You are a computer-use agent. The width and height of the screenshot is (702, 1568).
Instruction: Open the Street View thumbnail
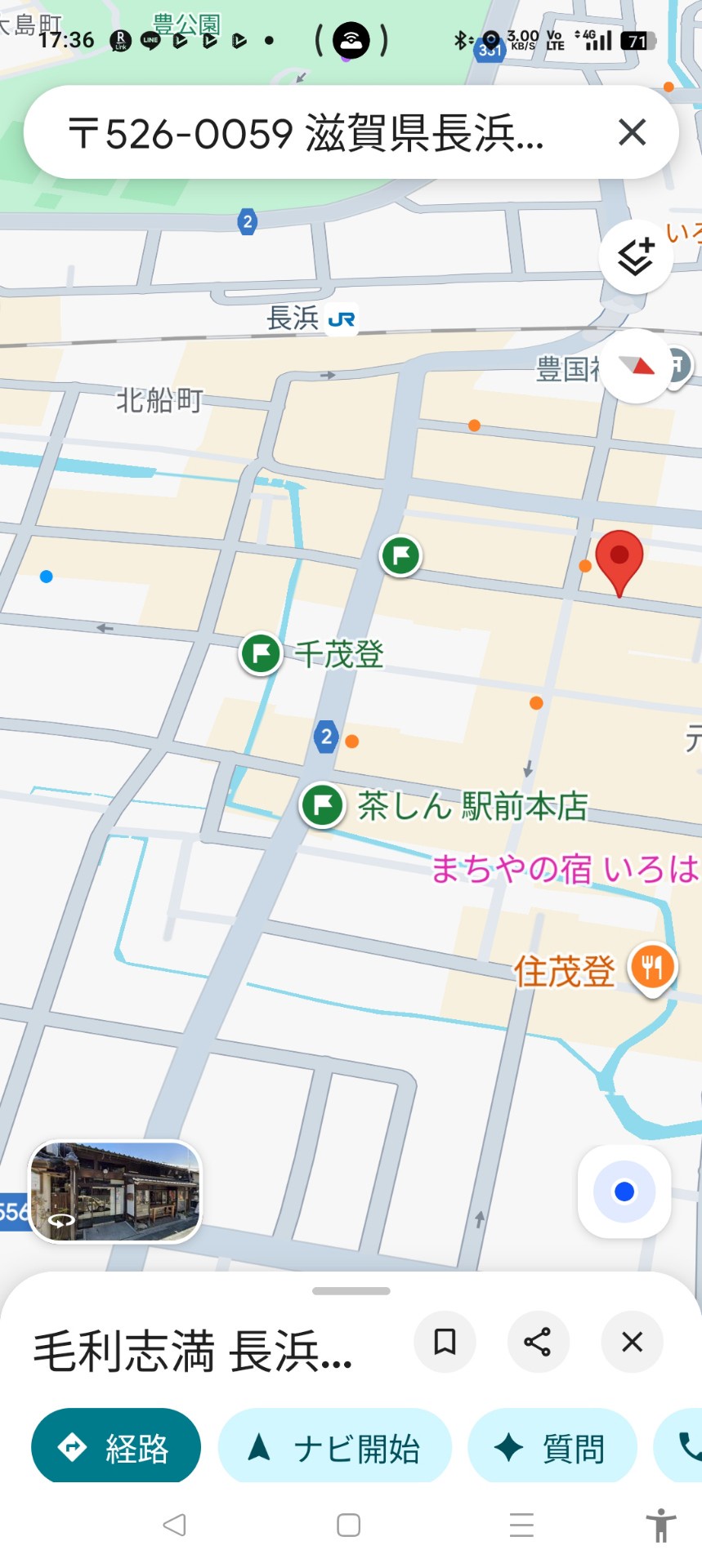pos(115,1192)
